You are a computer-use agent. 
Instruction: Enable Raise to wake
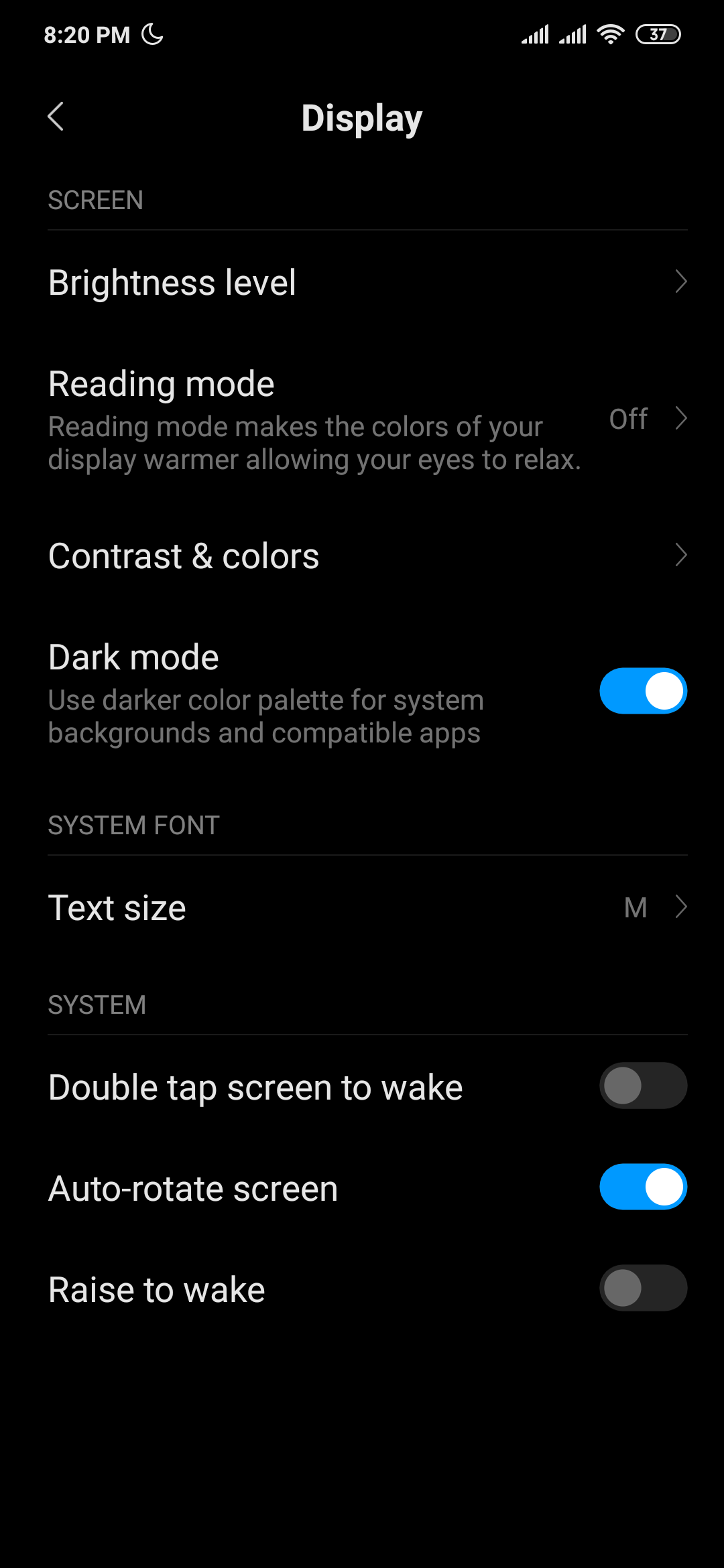click(x=643, y=1288)
